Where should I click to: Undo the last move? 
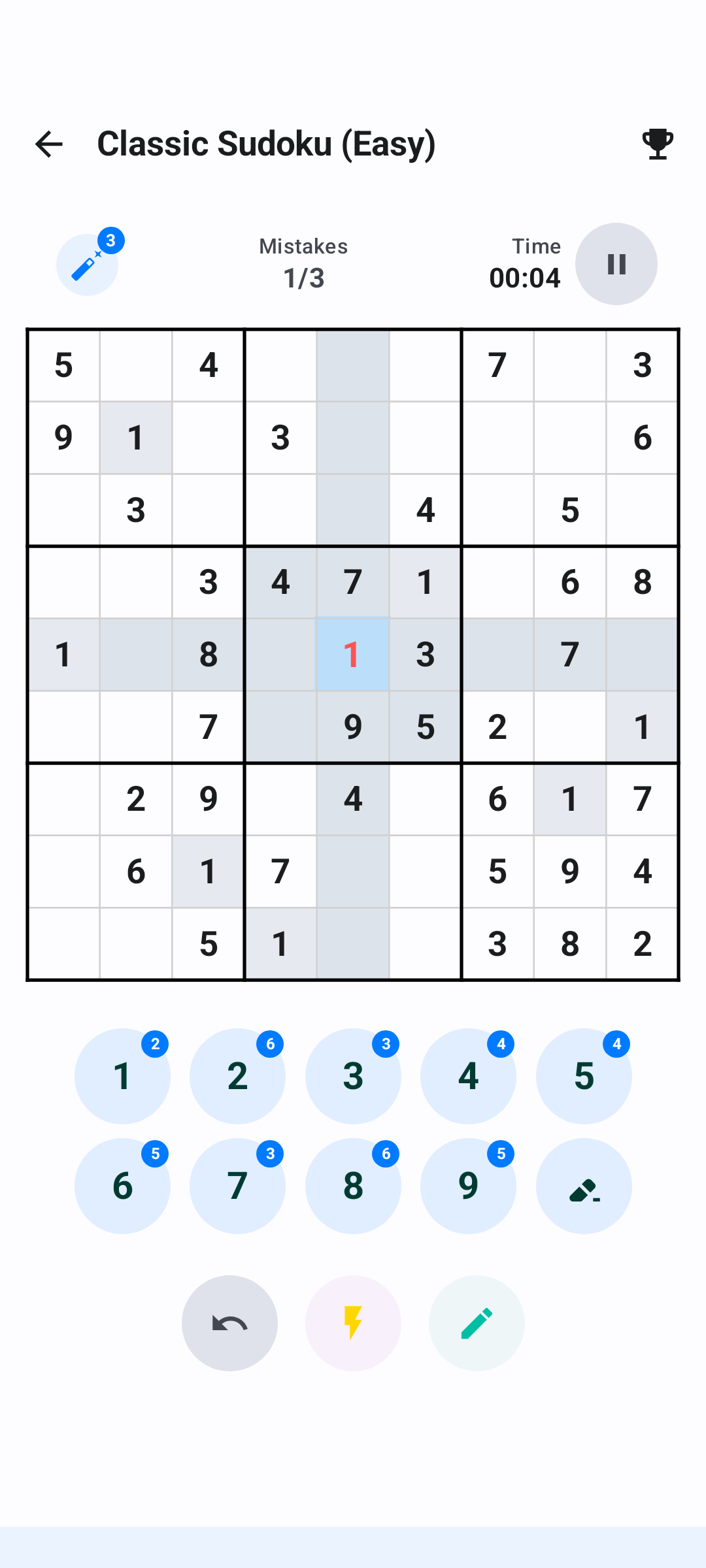pyautogui.click(x=229, y=1322)
